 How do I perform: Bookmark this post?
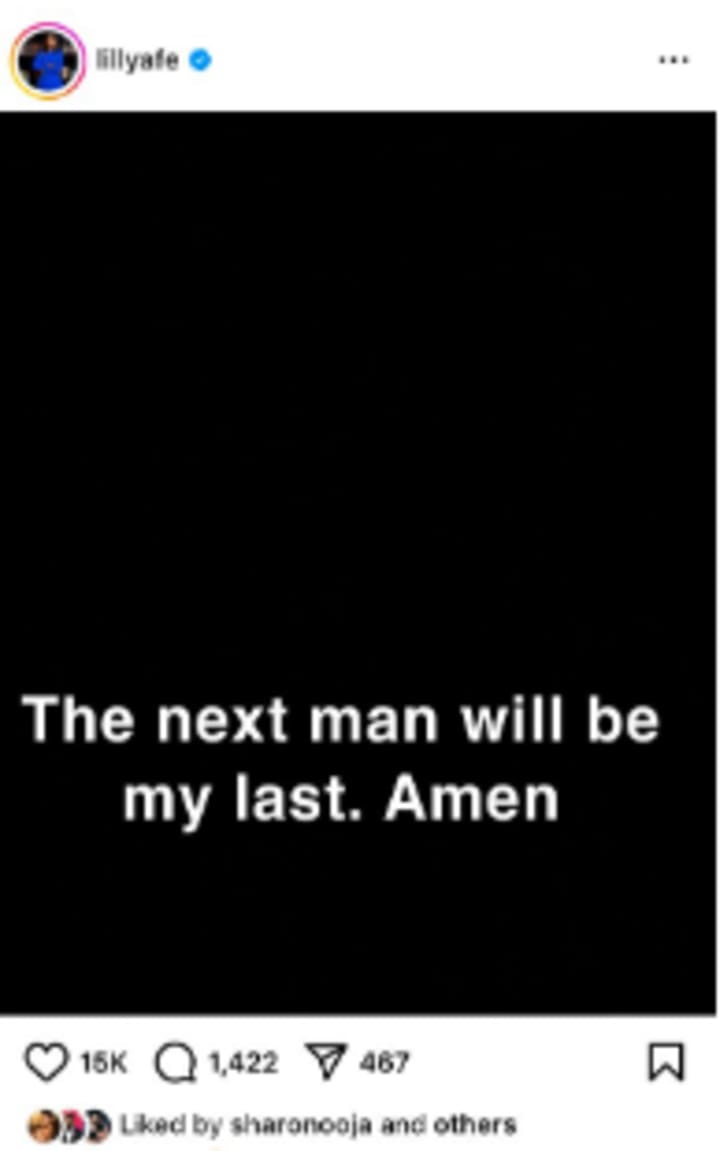pos(666,1061)
